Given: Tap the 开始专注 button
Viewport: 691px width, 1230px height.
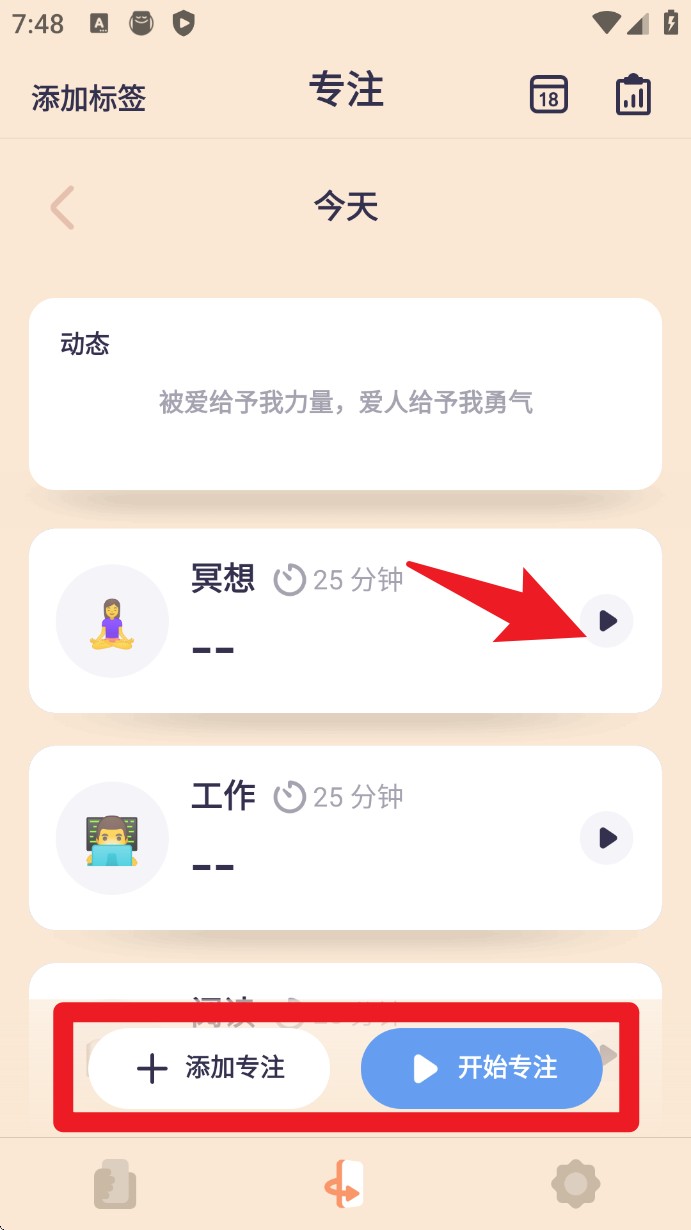Looking at the screenshot, I should click(482, 1068).
